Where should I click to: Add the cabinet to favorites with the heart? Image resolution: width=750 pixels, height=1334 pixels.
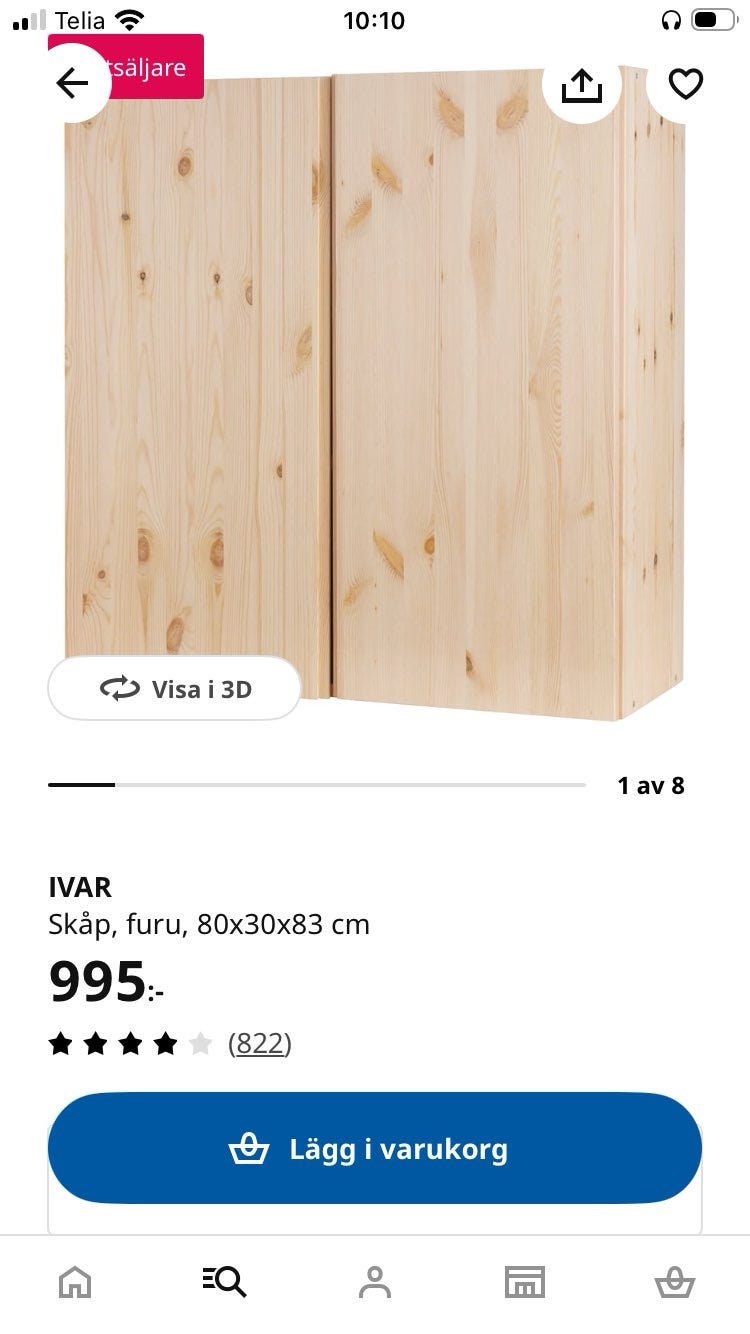click(685, 85)
